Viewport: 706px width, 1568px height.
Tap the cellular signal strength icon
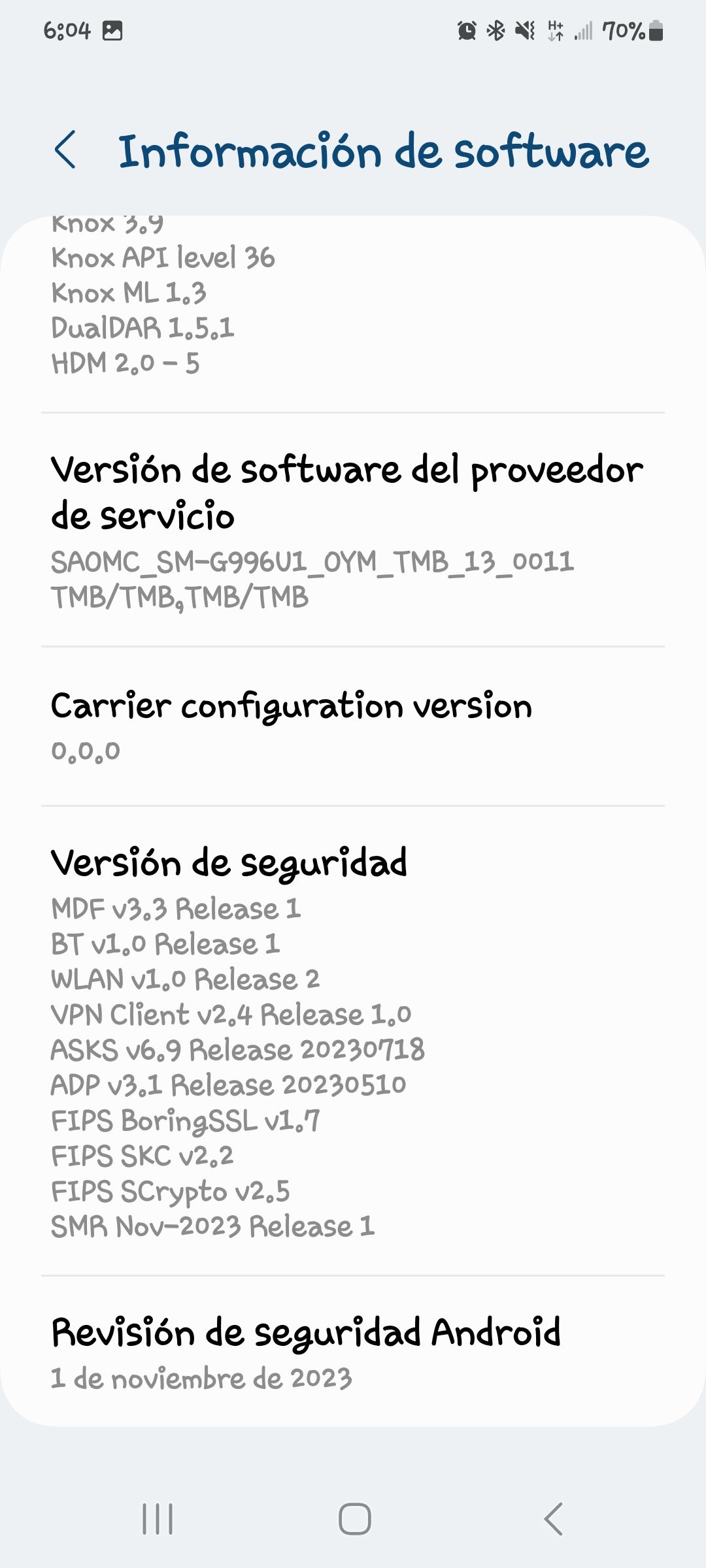(x=584, y=29)
